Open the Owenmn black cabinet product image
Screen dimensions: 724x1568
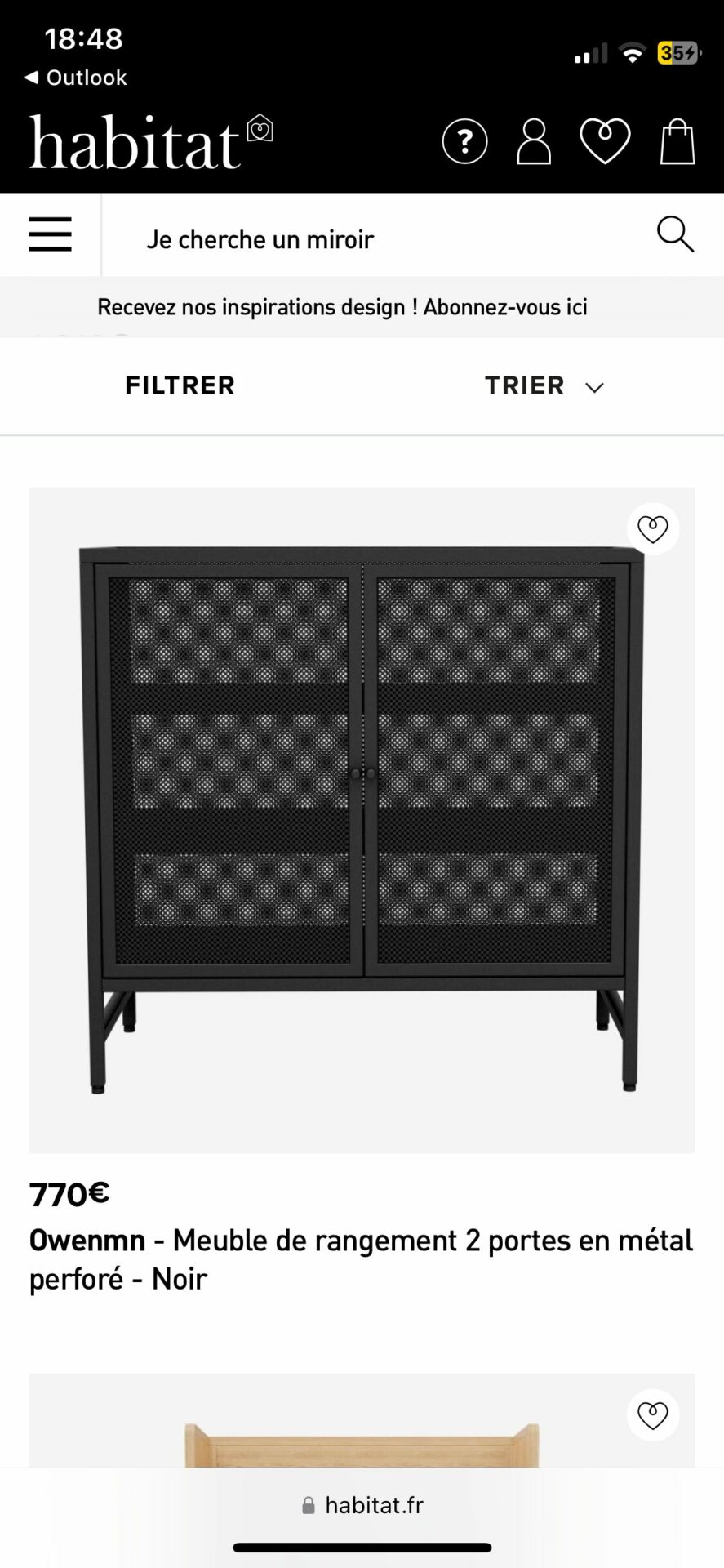pyautogui.click(x=362, y=820)
